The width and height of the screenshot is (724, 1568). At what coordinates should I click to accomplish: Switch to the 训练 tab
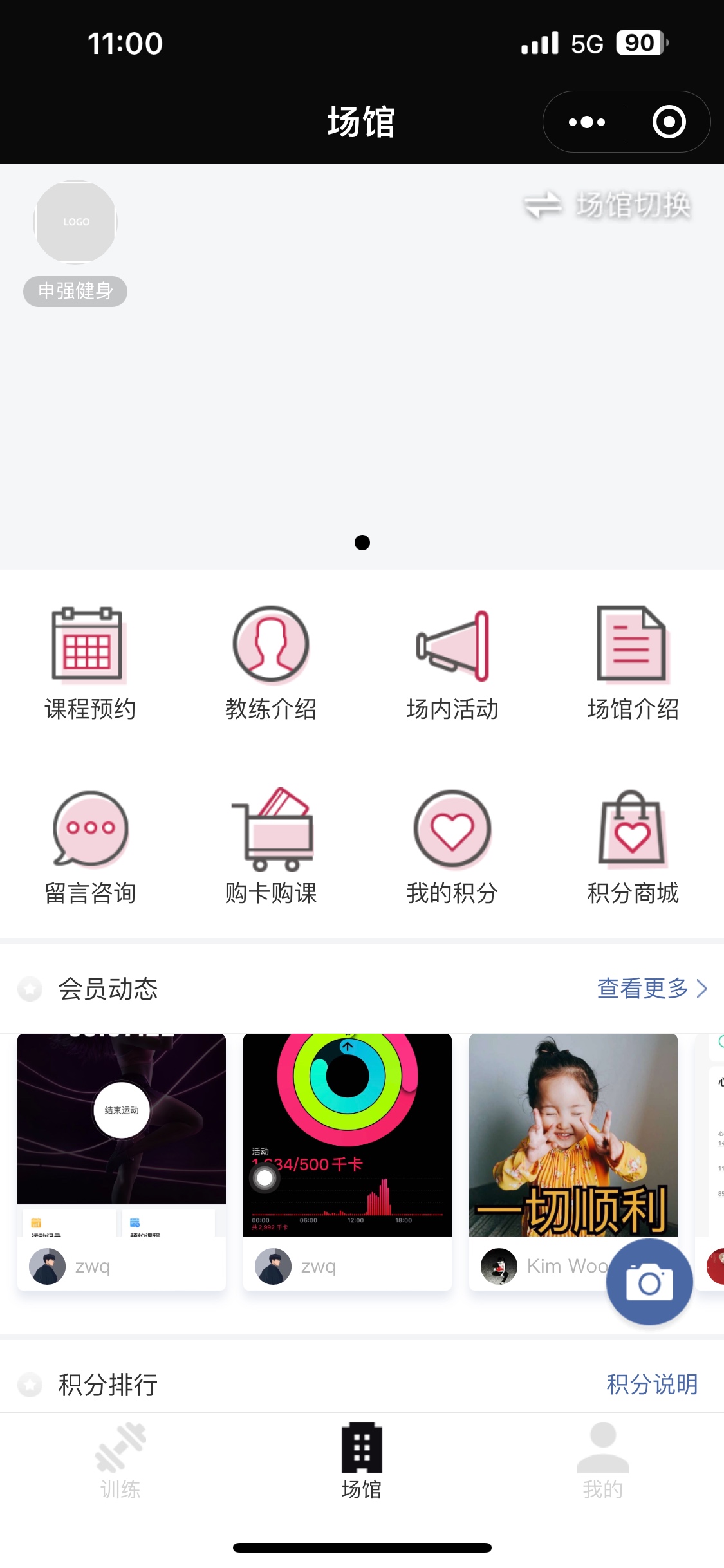click(120, 1461)
